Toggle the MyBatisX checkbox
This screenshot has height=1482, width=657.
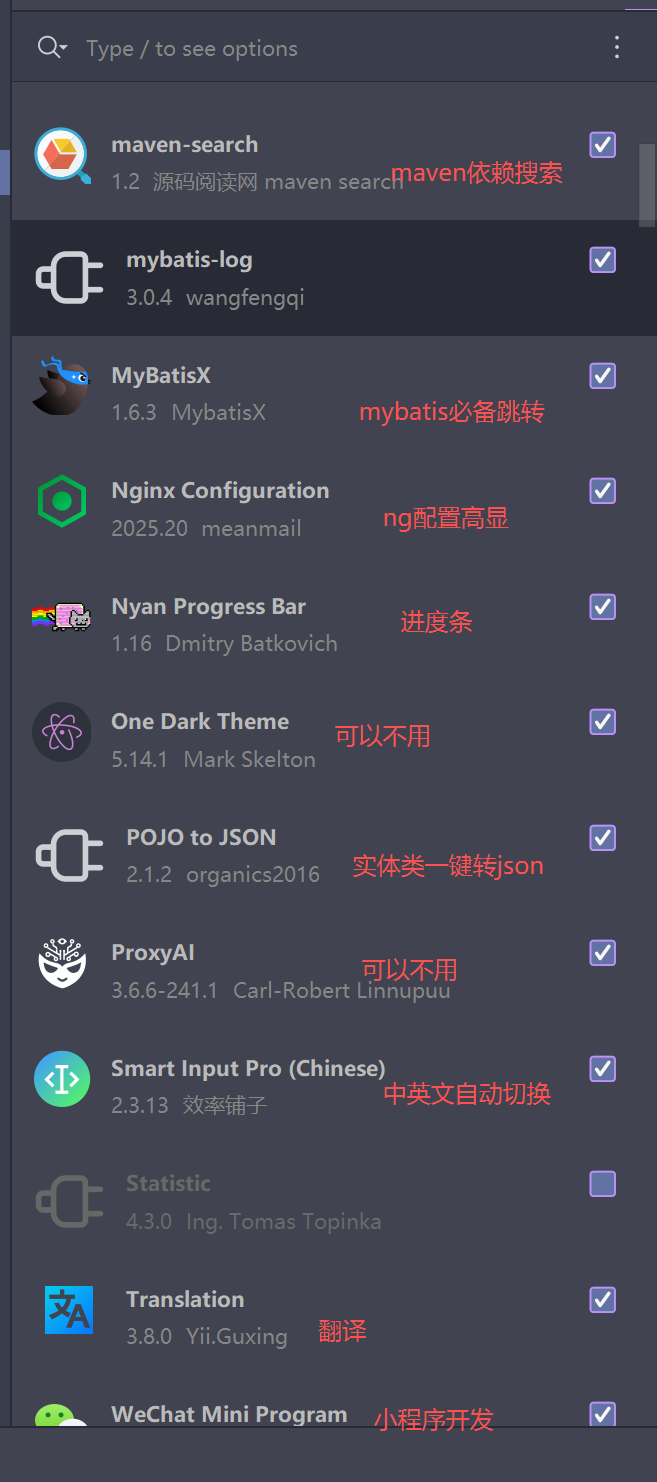pyautogui.click(x=602, y=376)
